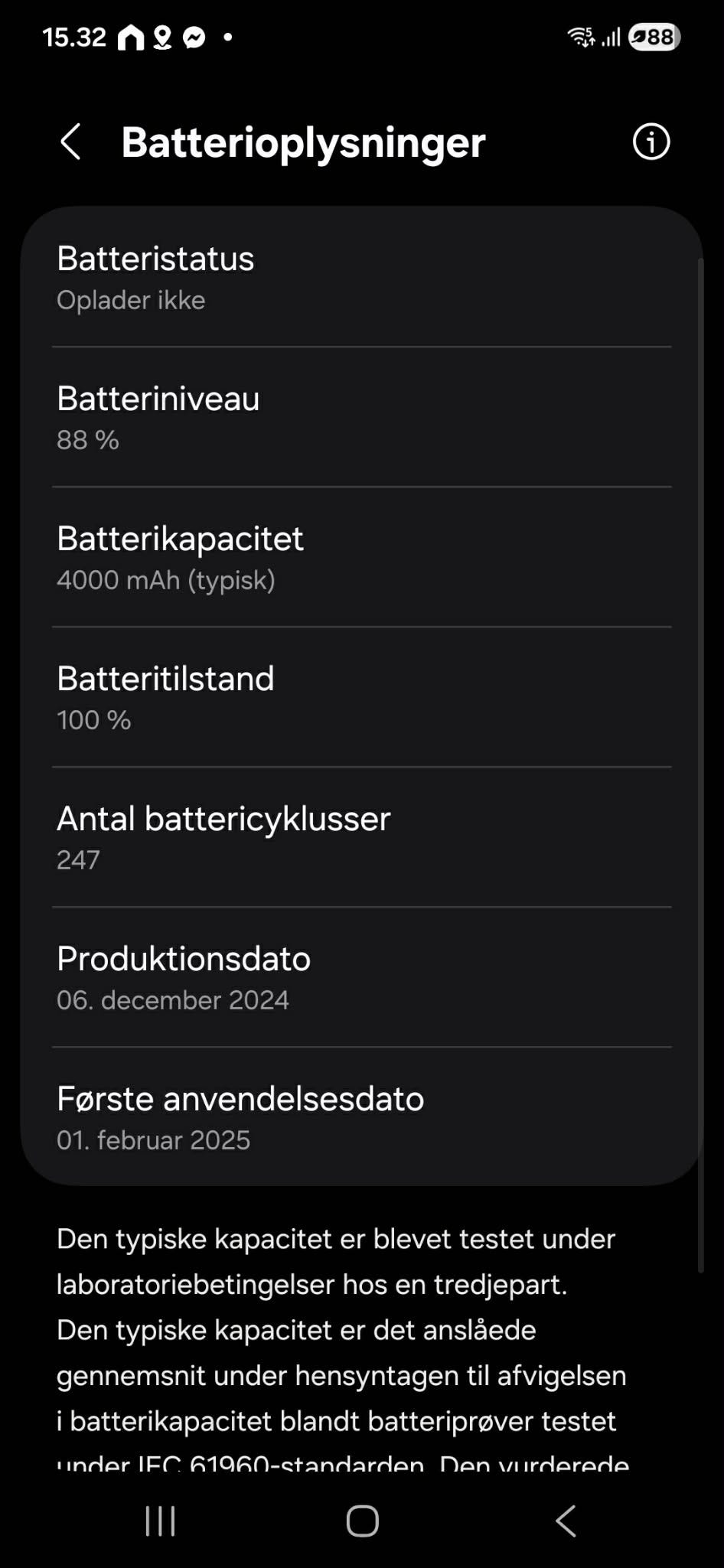Go back from Batterioplysninger
Screen dimensions: 724x1568
click(x=70, y=142)
